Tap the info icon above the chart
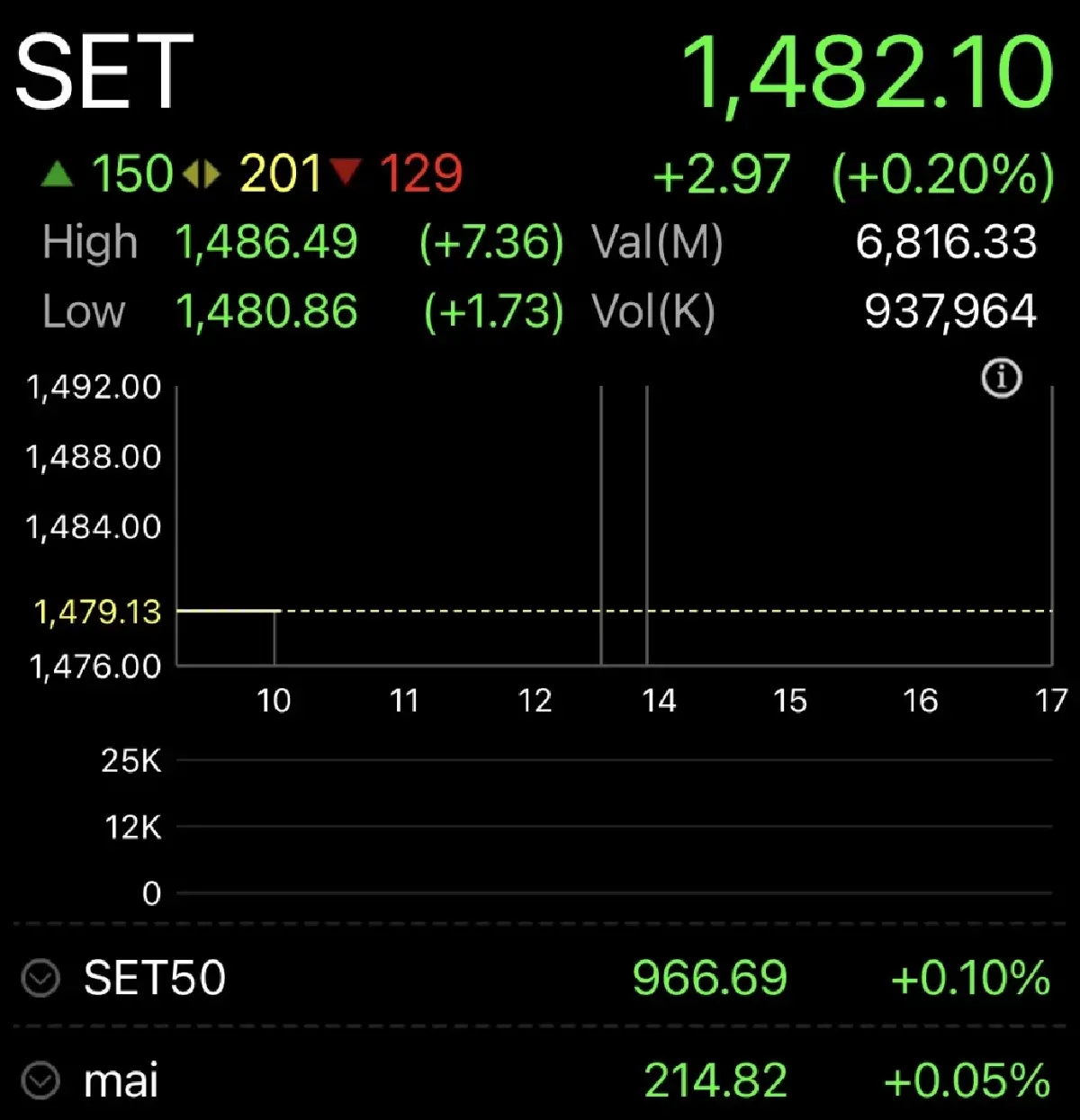The height and width of the screenshot is (1120, 1080). [x=1002, y=378]
